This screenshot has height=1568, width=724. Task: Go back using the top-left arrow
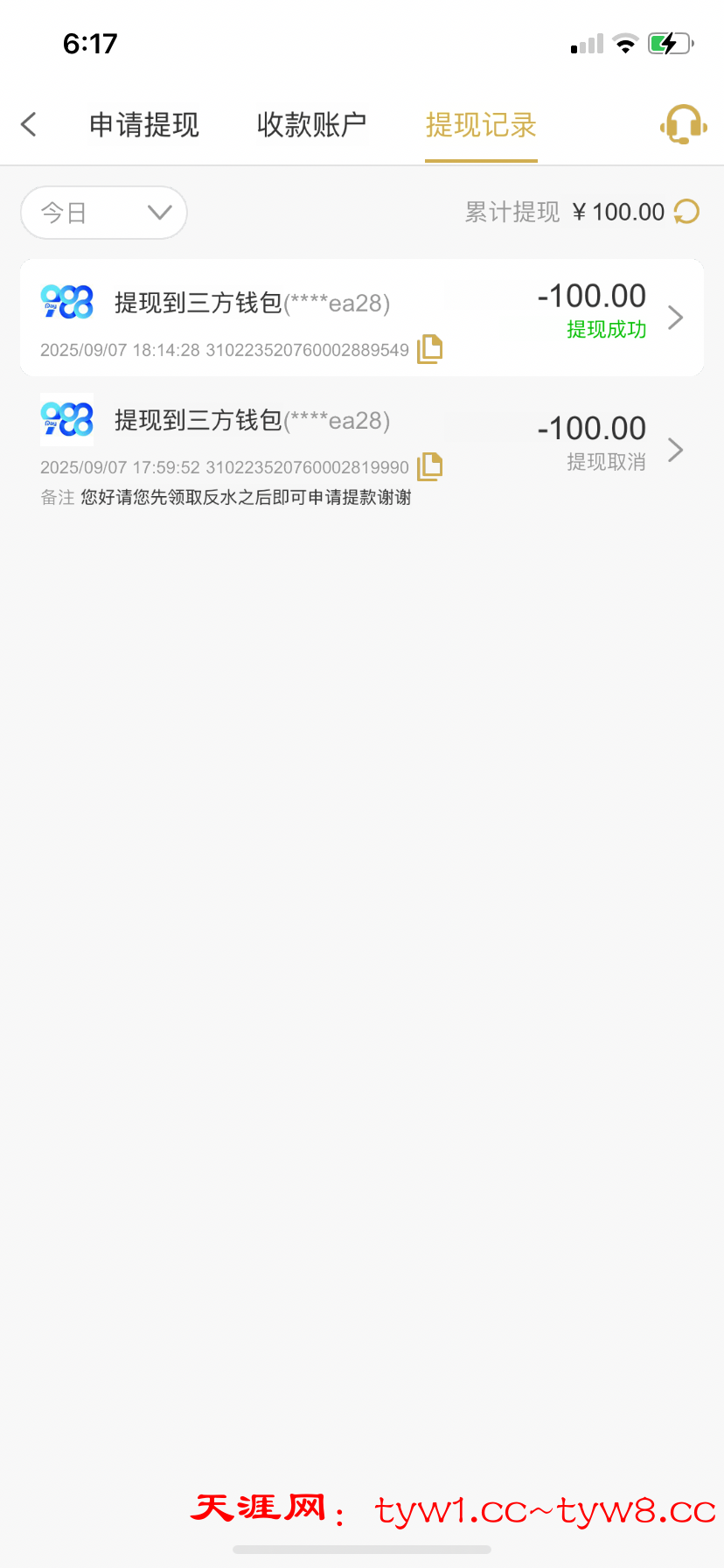29,124
